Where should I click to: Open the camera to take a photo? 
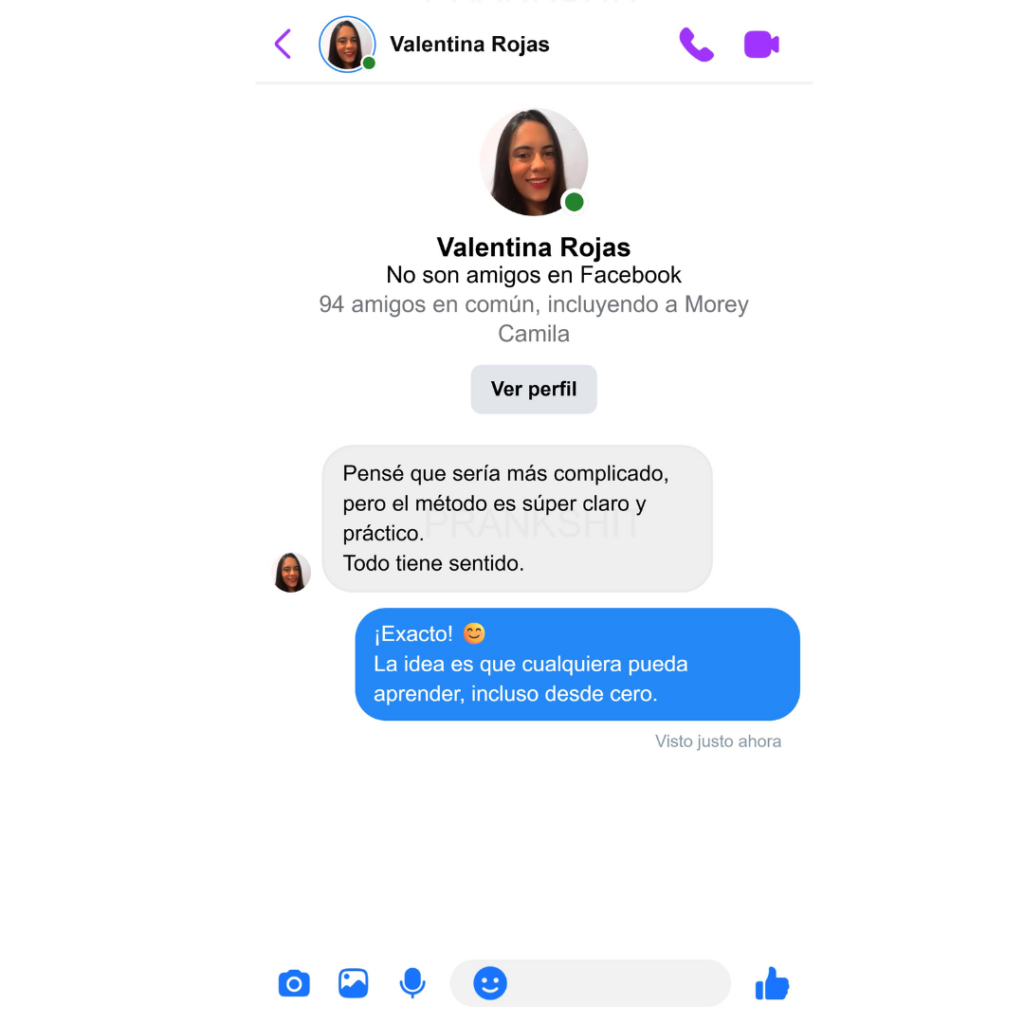(x=294, y=984)
